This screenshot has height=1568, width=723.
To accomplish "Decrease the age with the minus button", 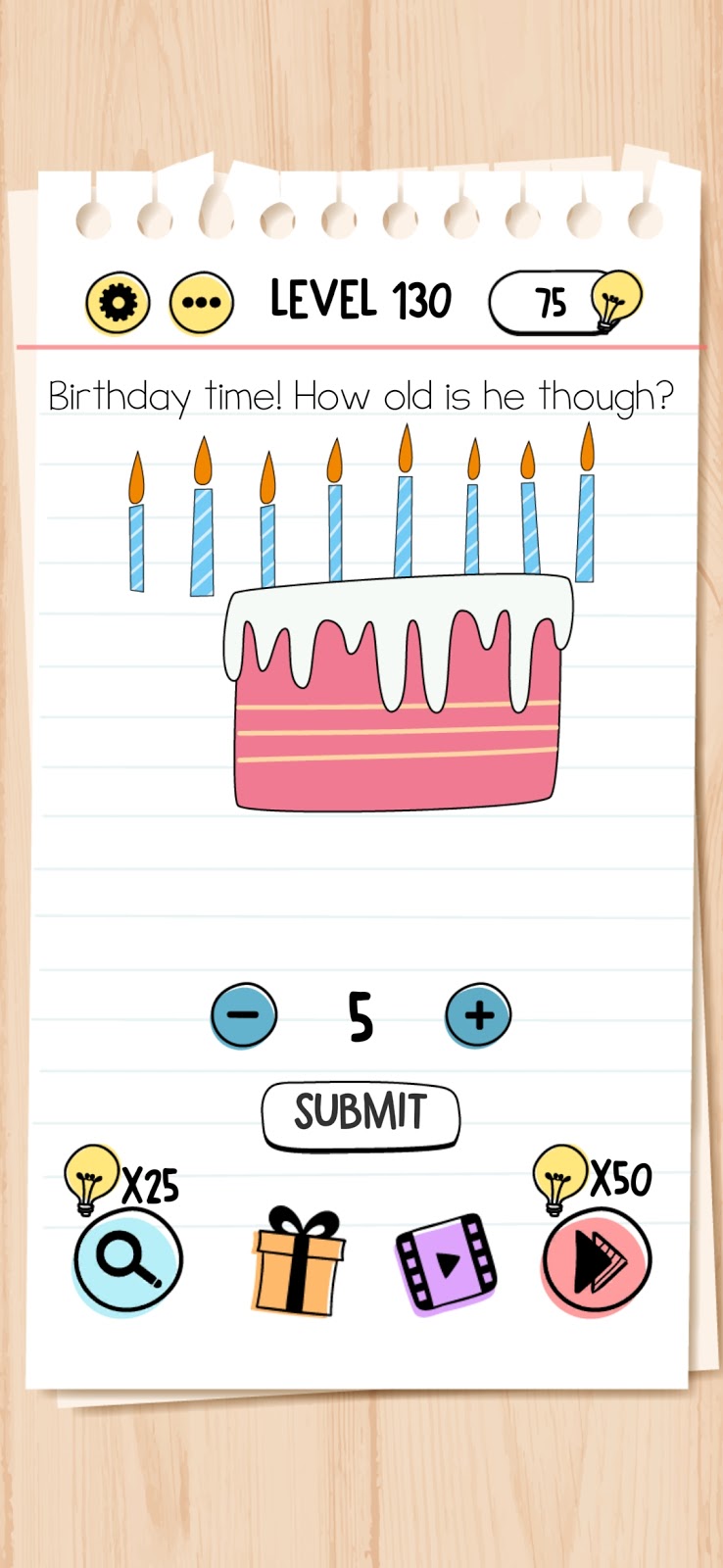I will 244,1015.
